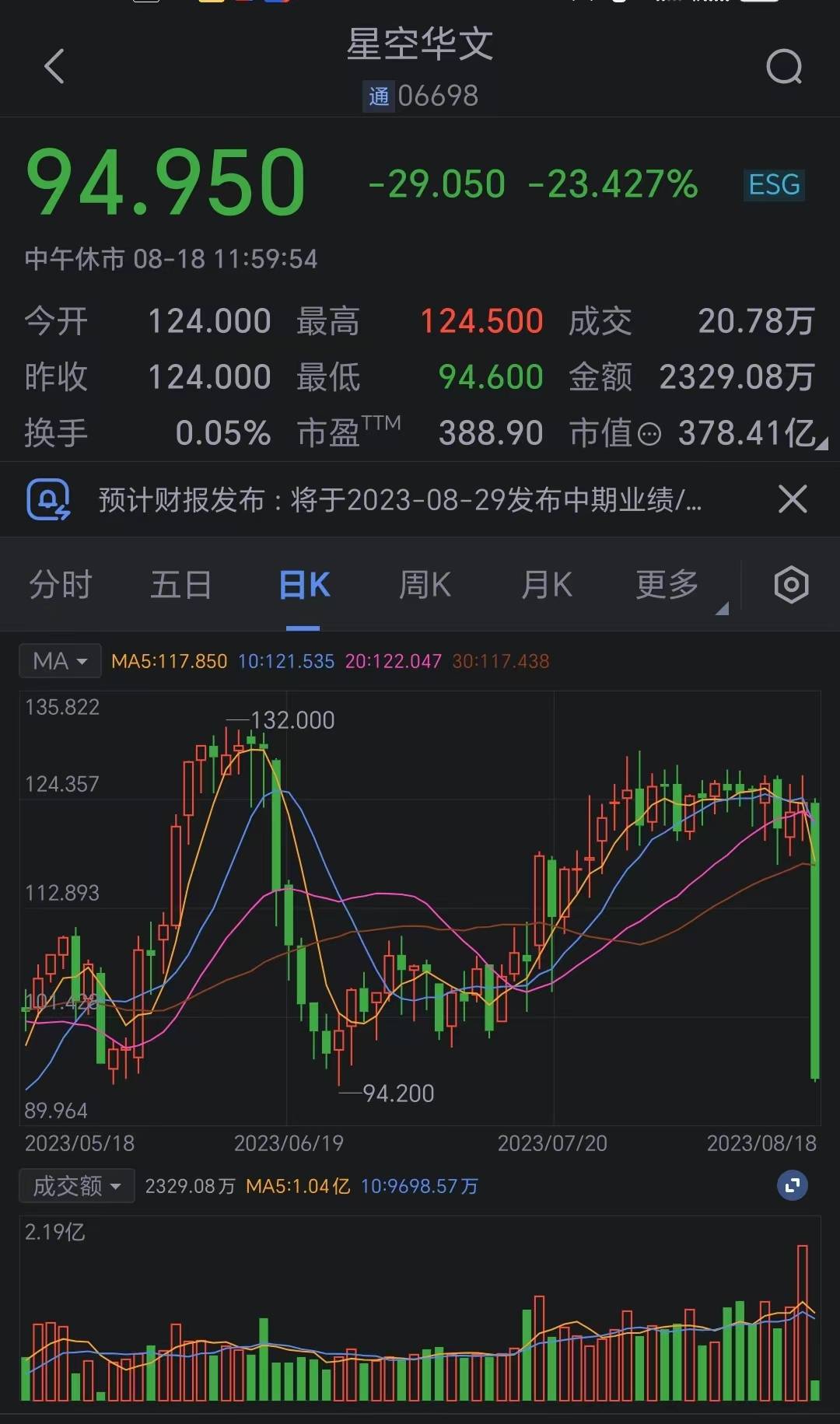
Task: Switch to the 分时 chart tab
Action: [x=61, y=585]
